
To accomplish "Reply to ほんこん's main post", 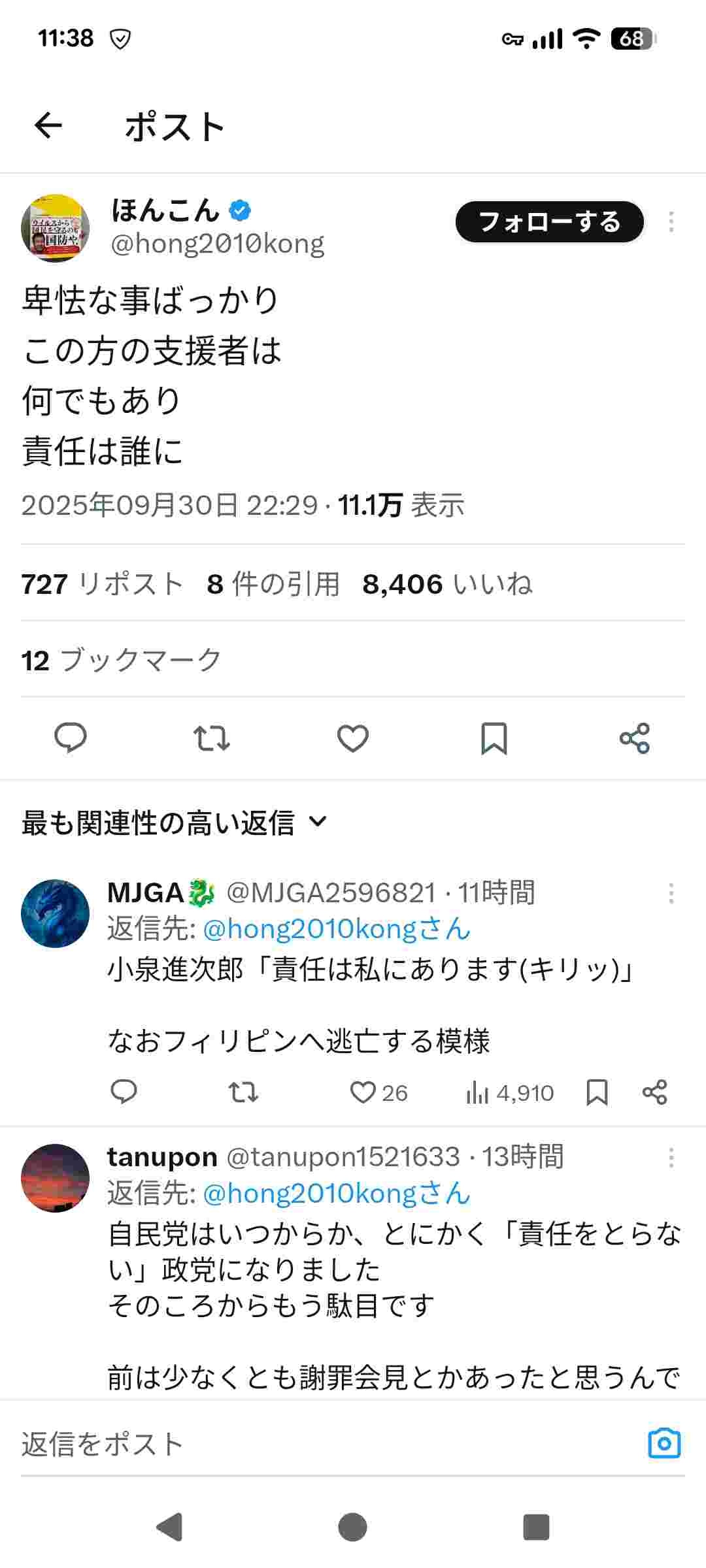I will pyautogui.click(x=71, y=738).
